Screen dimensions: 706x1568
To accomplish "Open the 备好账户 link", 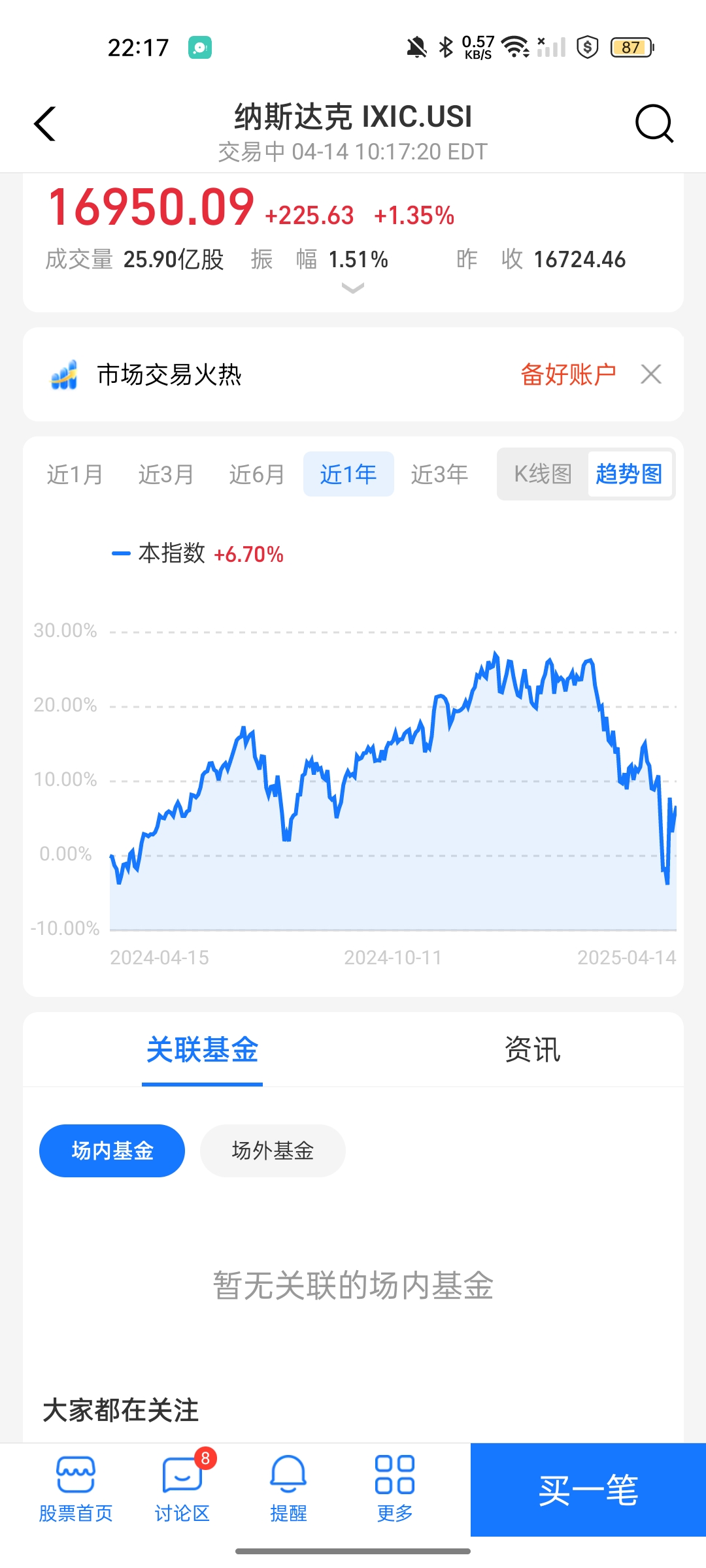I will (x=569, y=374).
